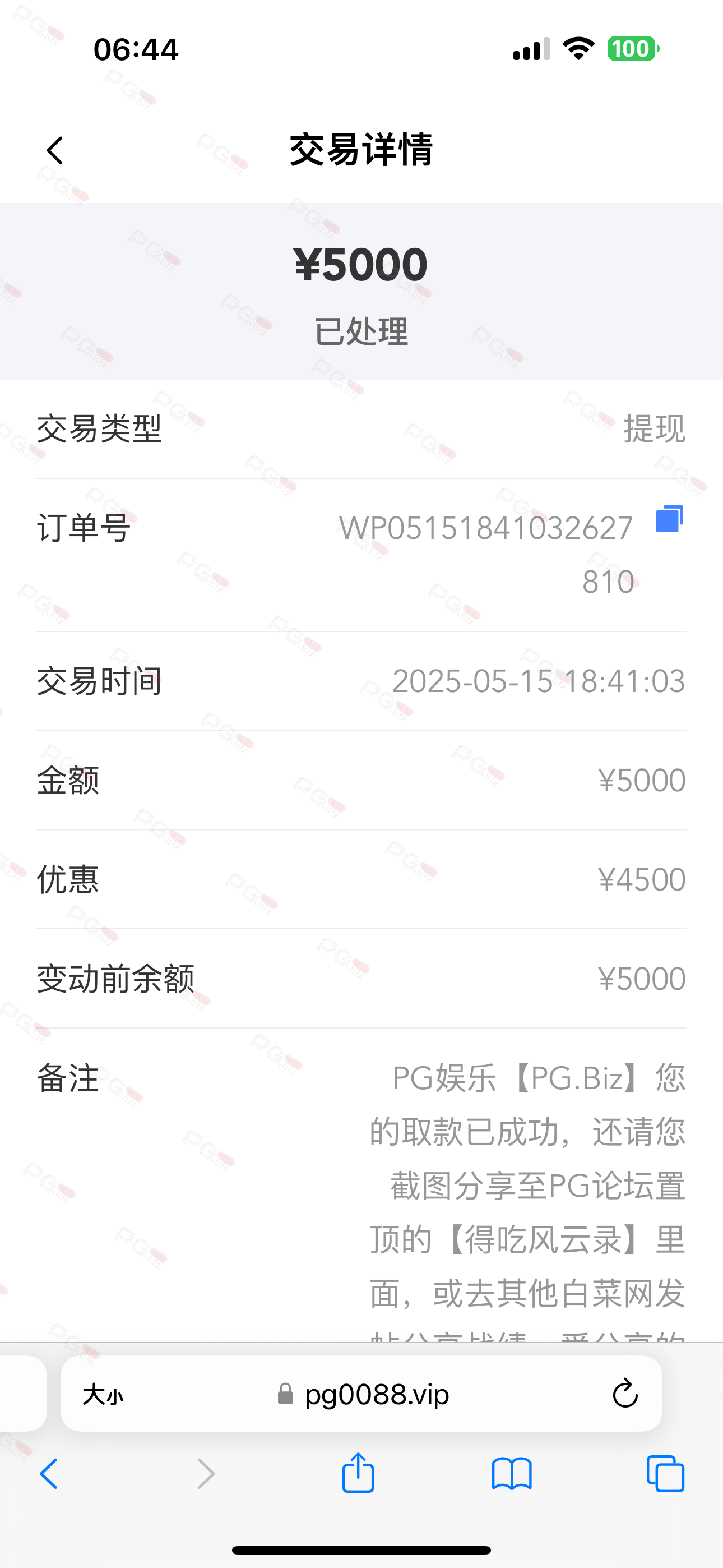
Task: Reload the current page
Action: point(624,1394)
